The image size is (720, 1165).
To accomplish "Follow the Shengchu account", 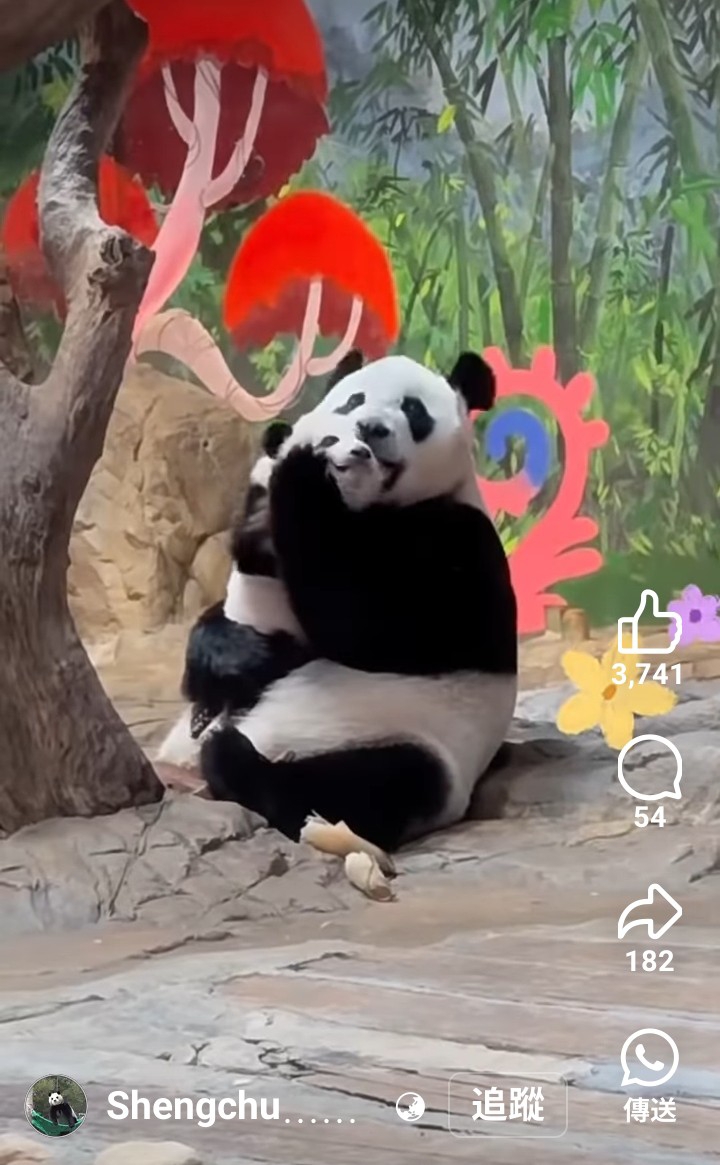I will [x=508, y=1105].
